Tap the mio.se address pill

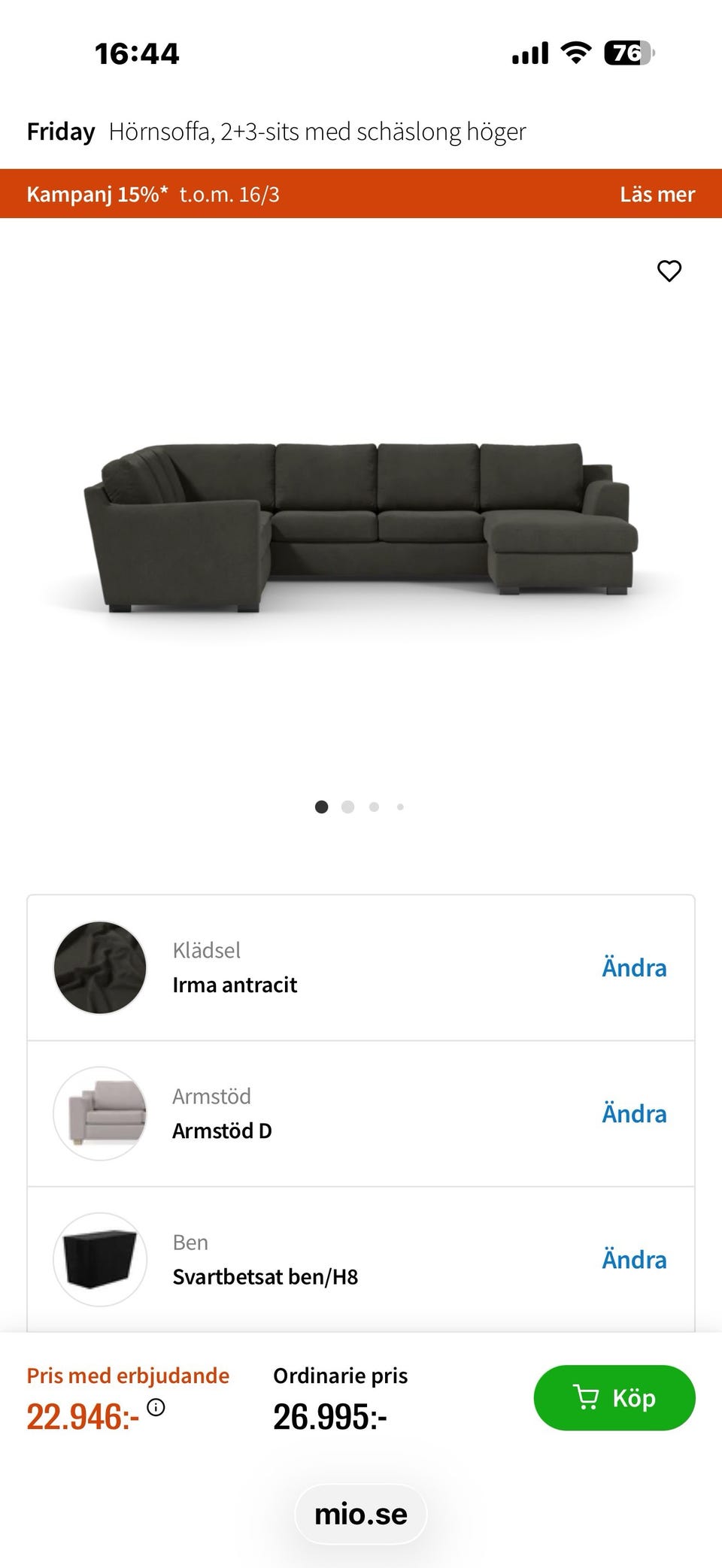coord(361,1515)
